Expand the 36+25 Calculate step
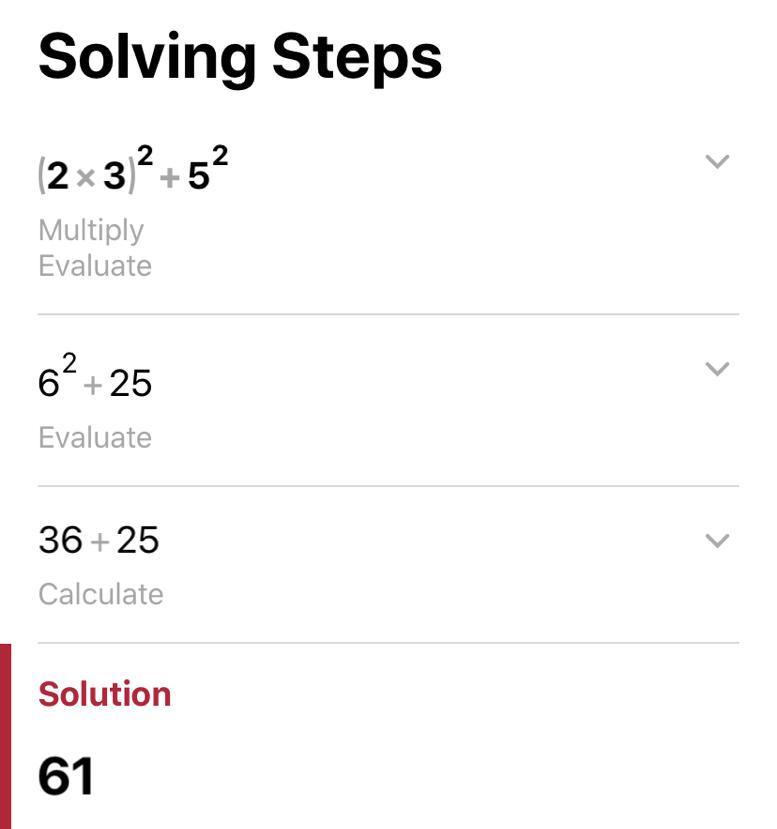 717,541
